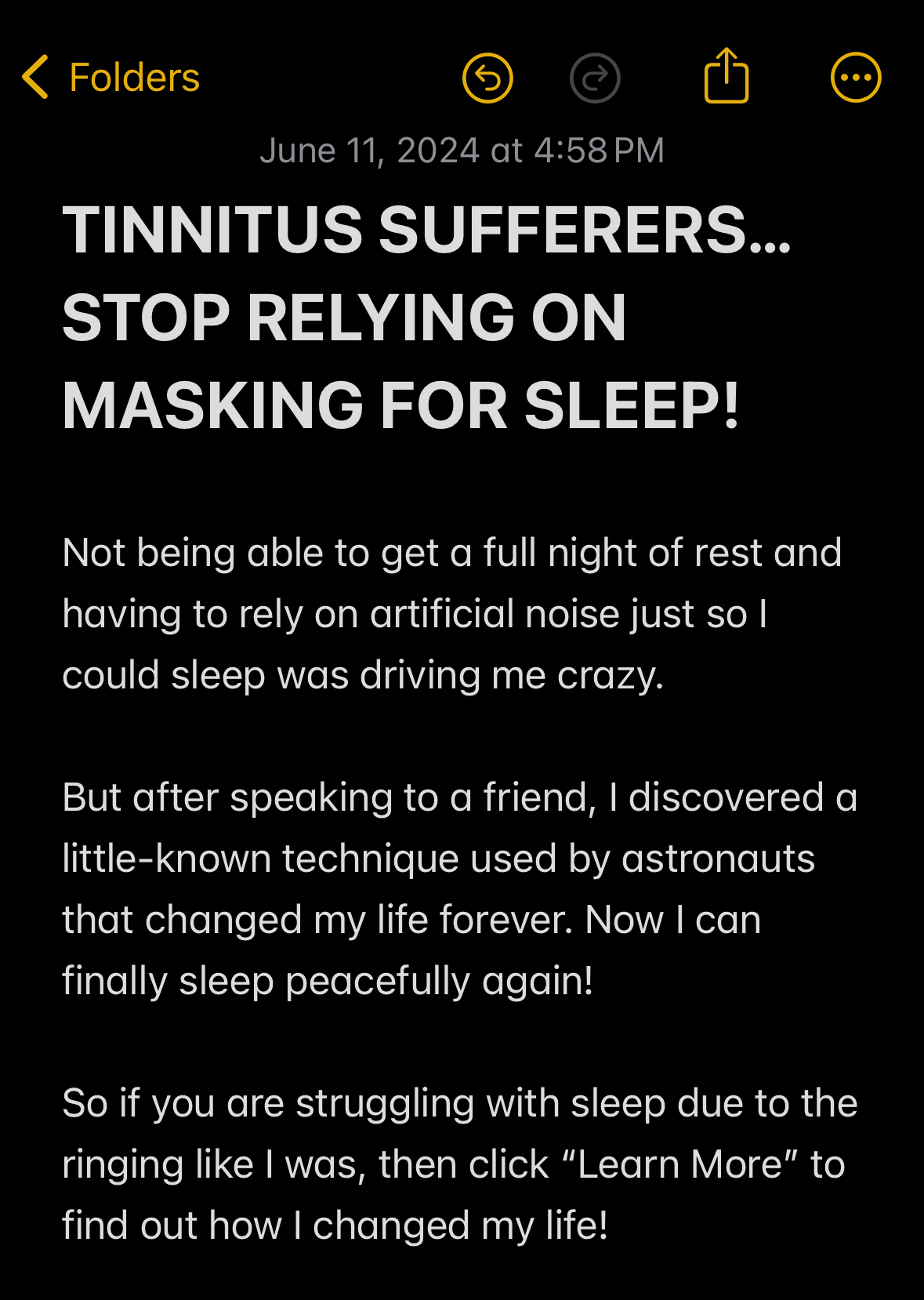Redo the last edit

(595, 78)
